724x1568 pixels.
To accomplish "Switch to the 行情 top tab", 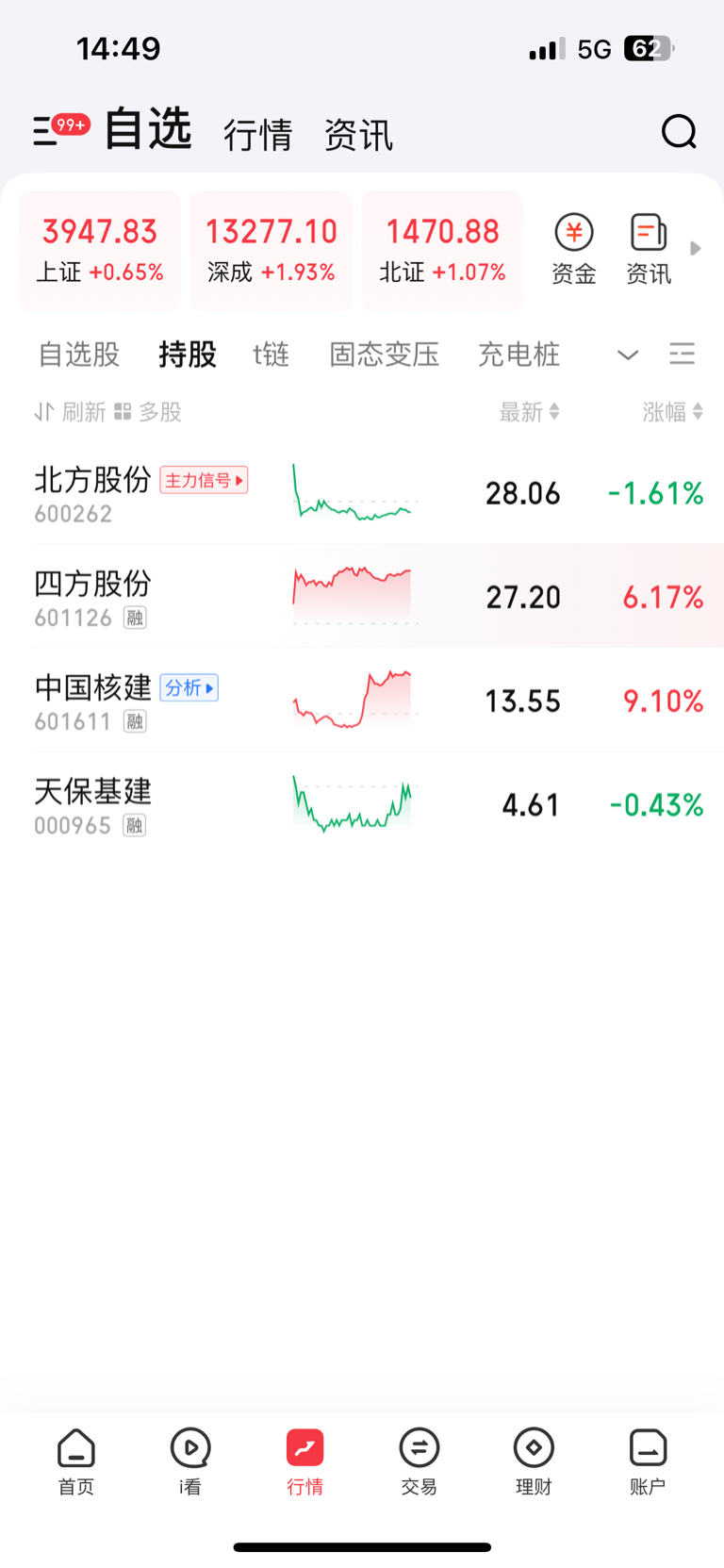I will pos(257,135).
